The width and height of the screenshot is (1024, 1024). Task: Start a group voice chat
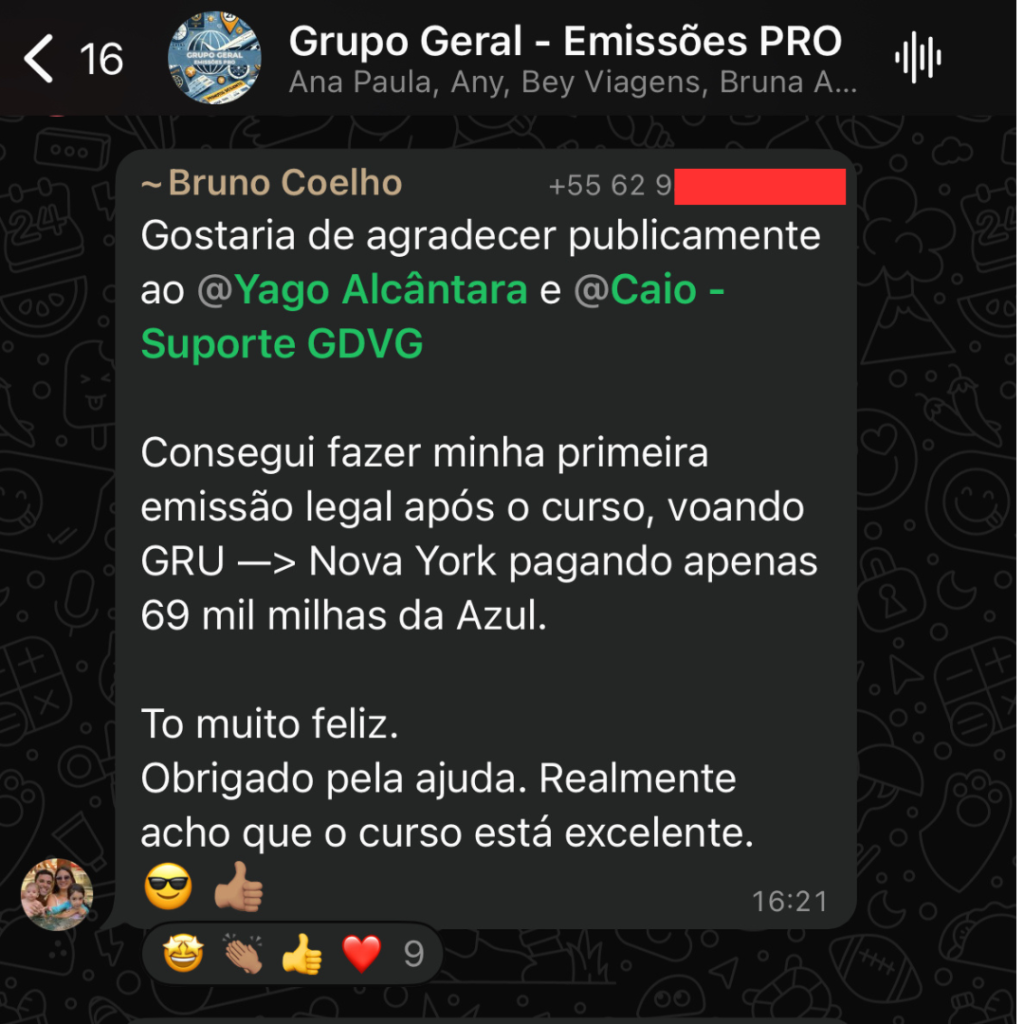pos(917,58)
